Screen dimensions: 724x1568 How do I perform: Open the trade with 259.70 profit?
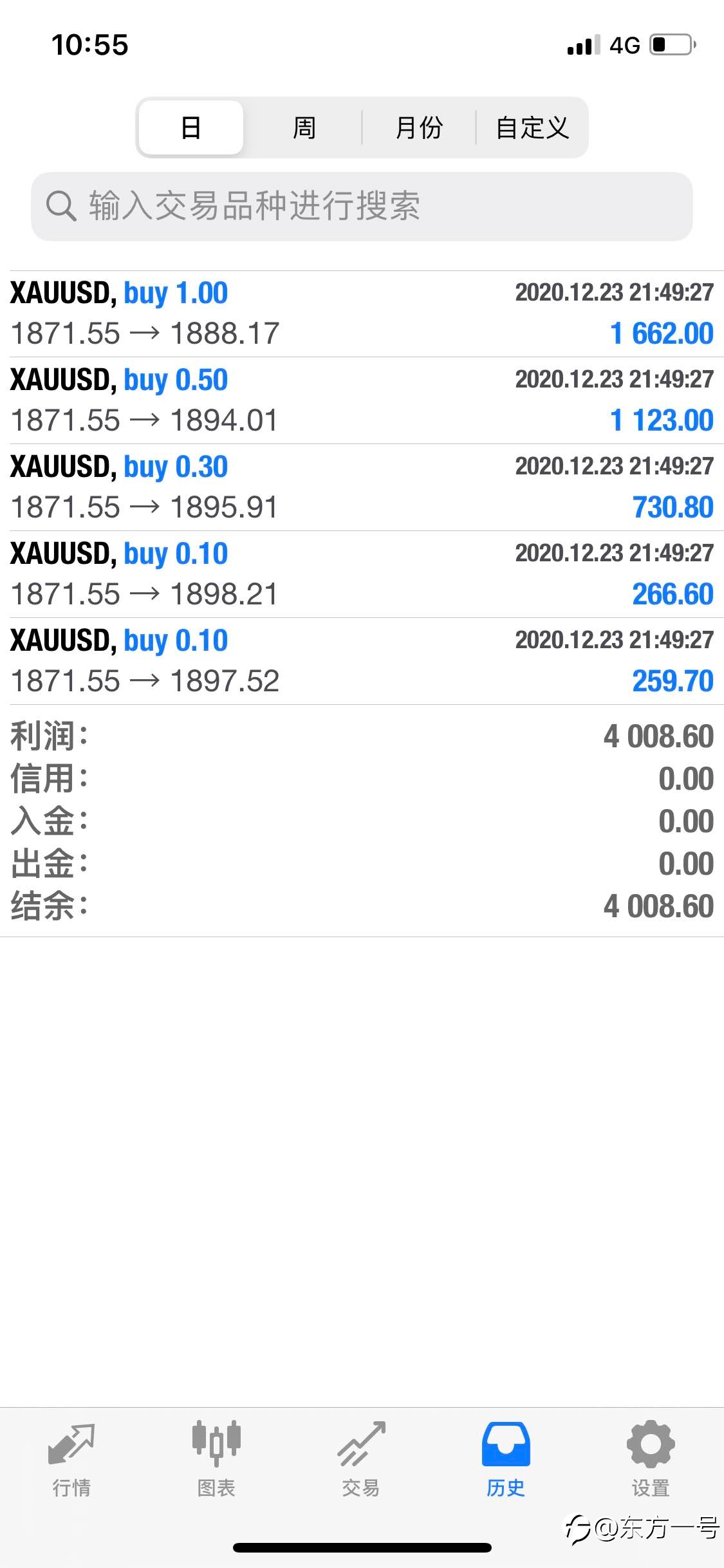click(x=362, y=661)
